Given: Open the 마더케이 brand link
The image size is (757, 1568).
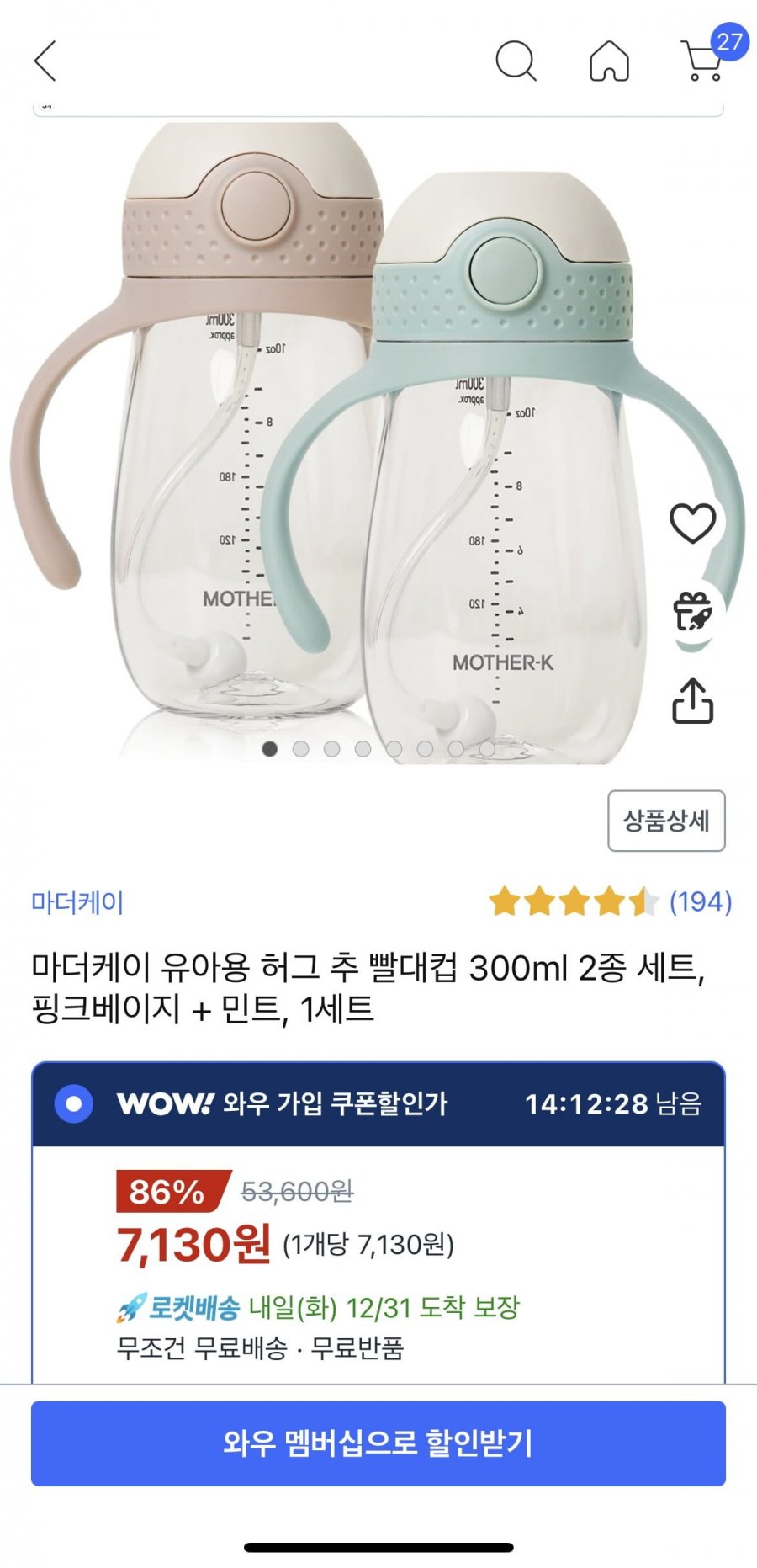Looking at the screenshot, I should [x=77, y=902].
